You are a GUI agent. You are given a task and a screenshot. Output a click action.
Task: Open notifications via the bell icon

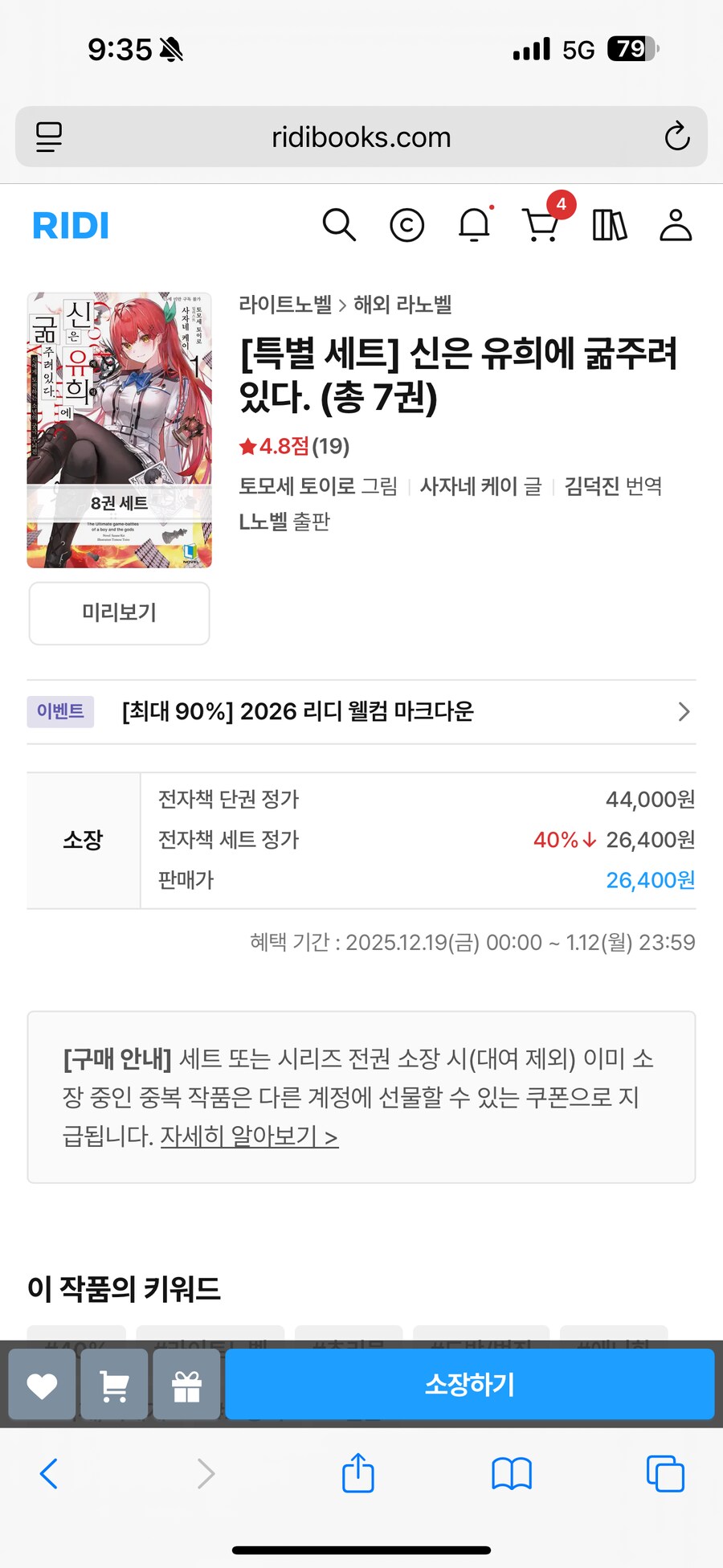coord(474,225)
